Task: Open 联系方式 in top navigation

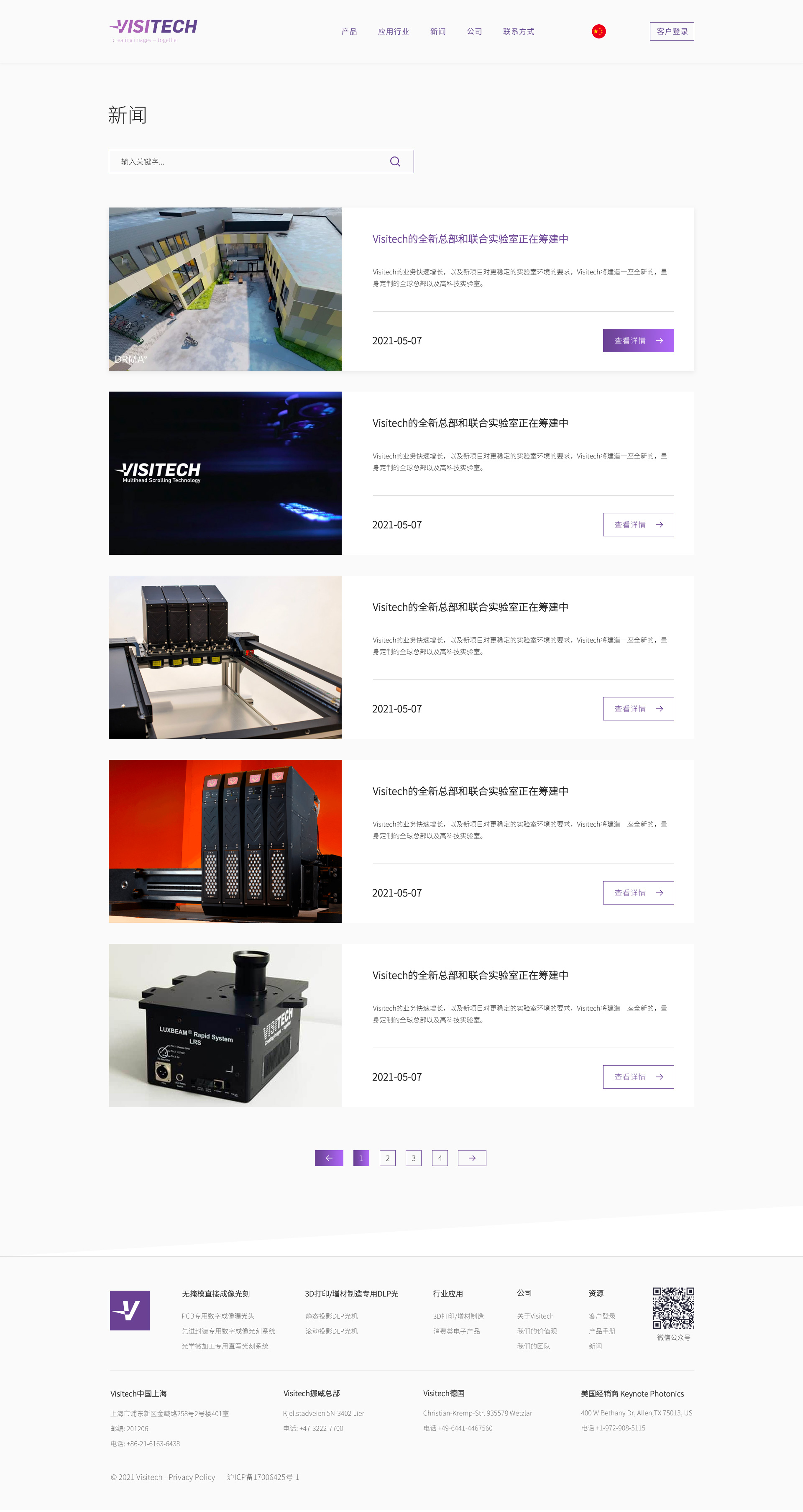Action: [x=519, y=31]
